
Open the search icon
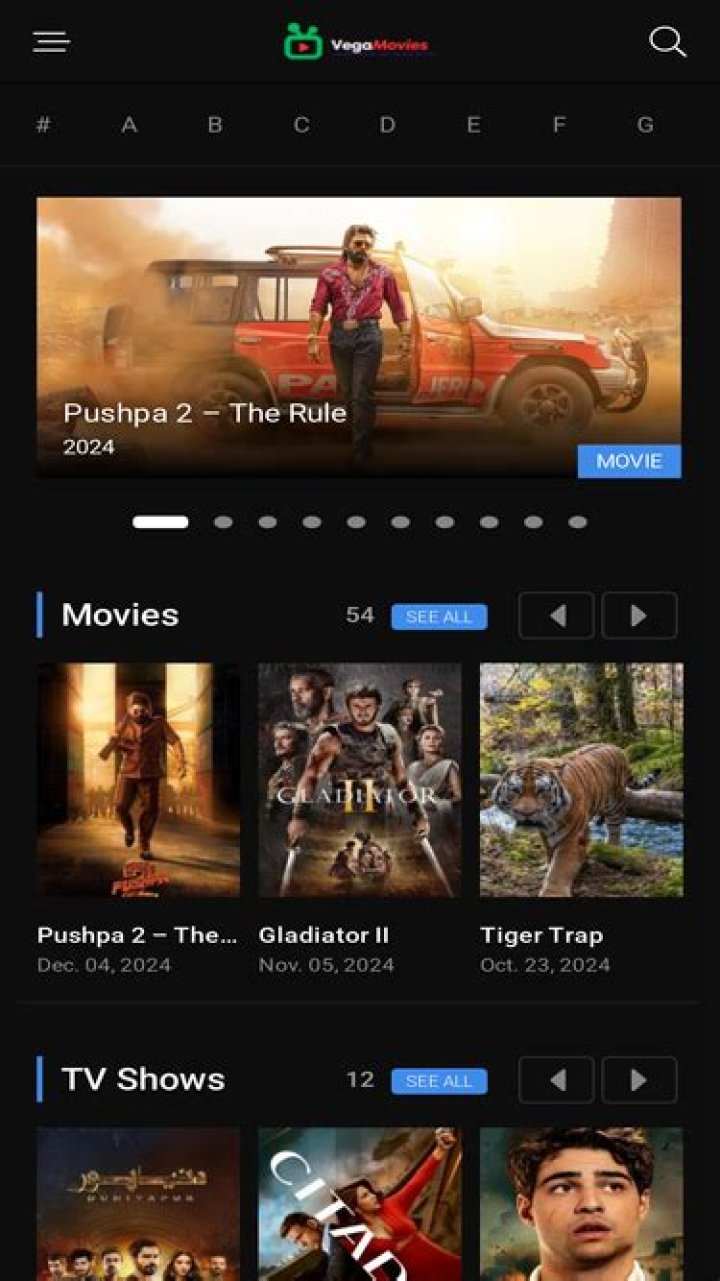tap(667, 41)
